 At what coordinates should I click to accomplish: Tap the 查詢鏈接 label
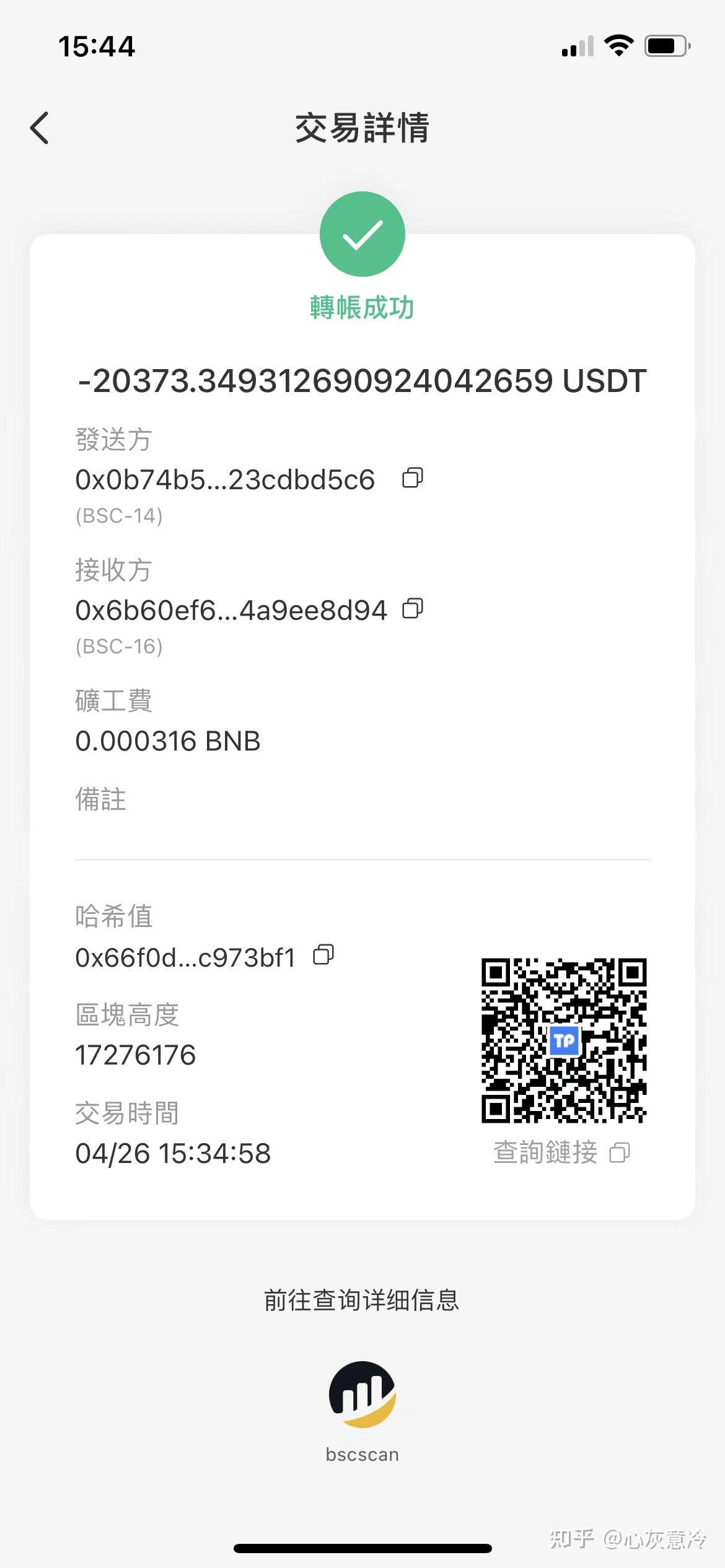[x=544, y=1152]
